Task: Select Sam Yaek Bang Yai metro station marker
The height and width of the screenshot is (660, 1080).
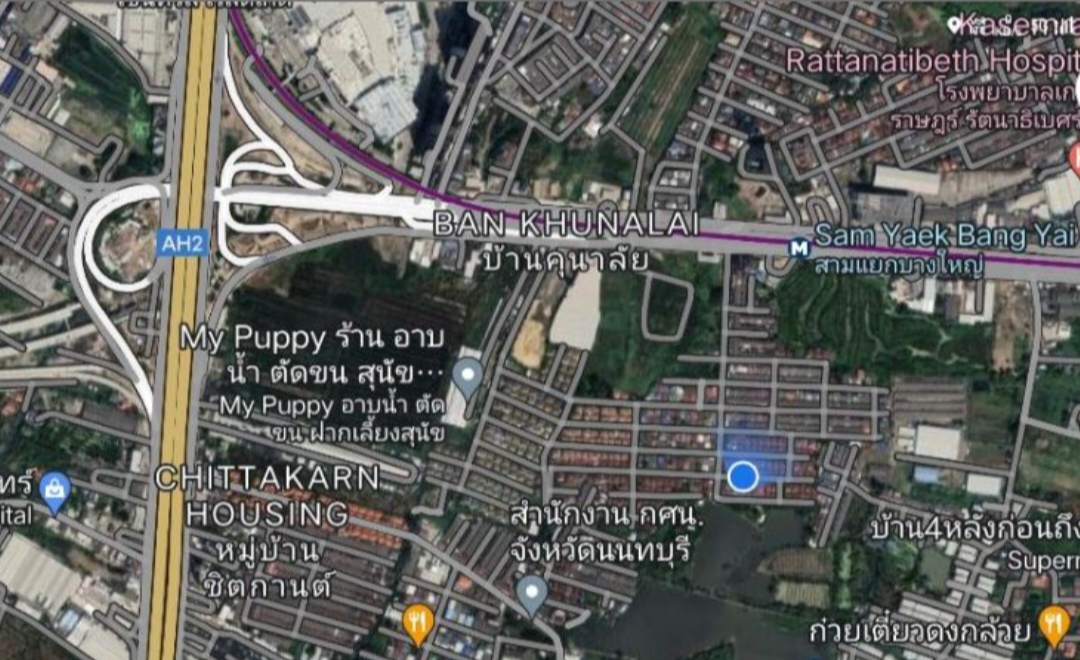Action: click(799, 246)
